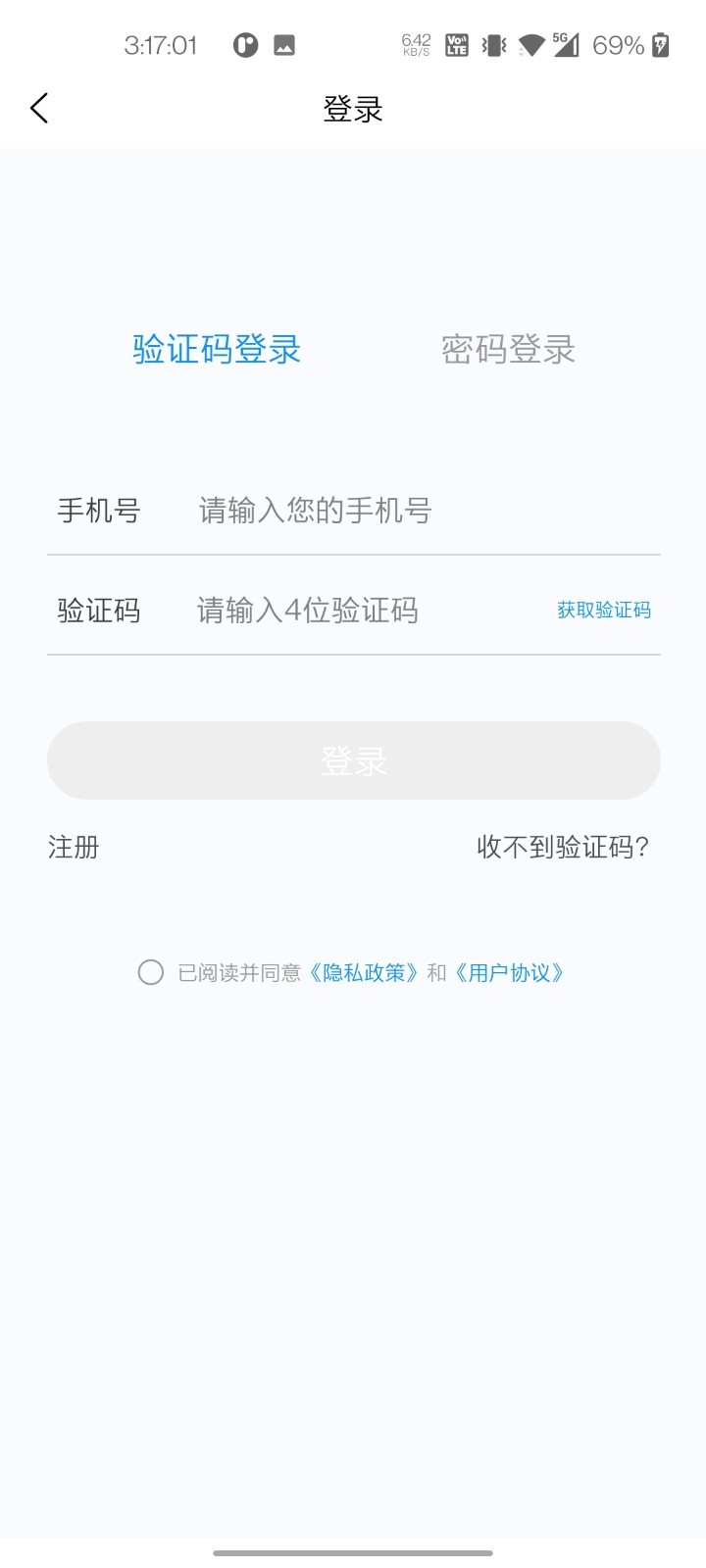
Task: Switch to the 密码登录 tab
Action: [508, 350]
